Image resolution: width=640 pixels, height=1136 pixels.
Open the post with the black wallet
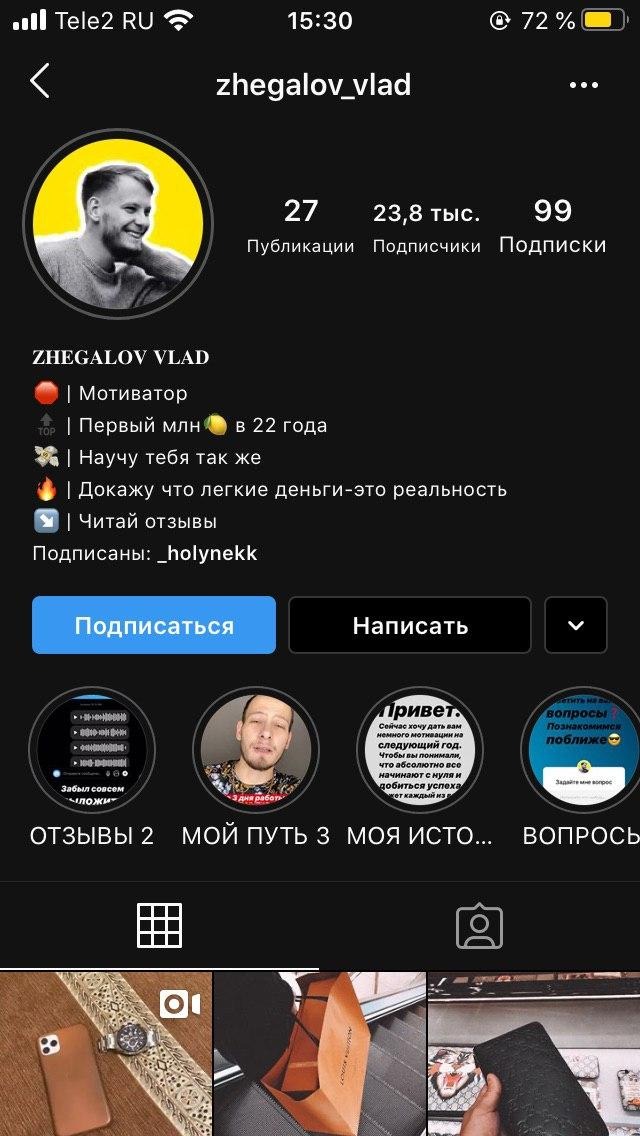point(534,1054)
